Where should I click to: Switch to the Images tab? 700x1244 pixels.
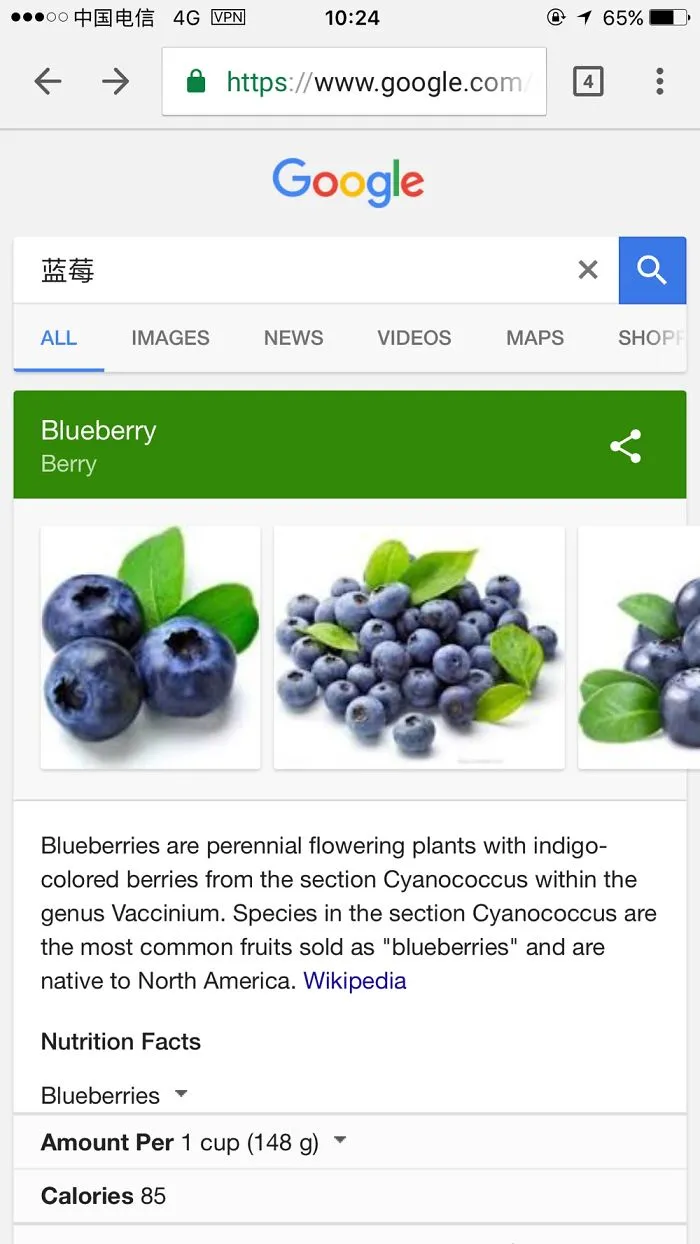(x=170, y=338)
